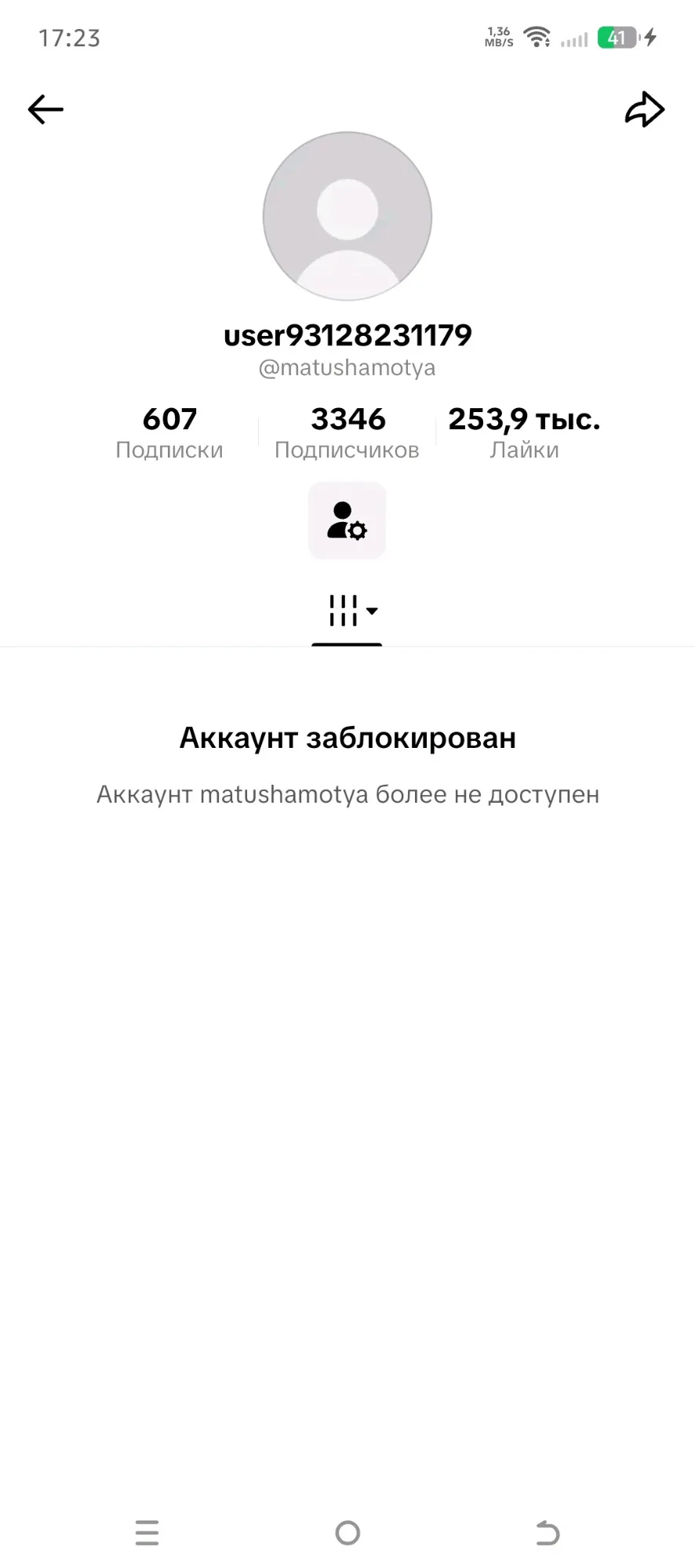Go to the phone home screen
The image size is (695, 1568).
point(347,1532)
